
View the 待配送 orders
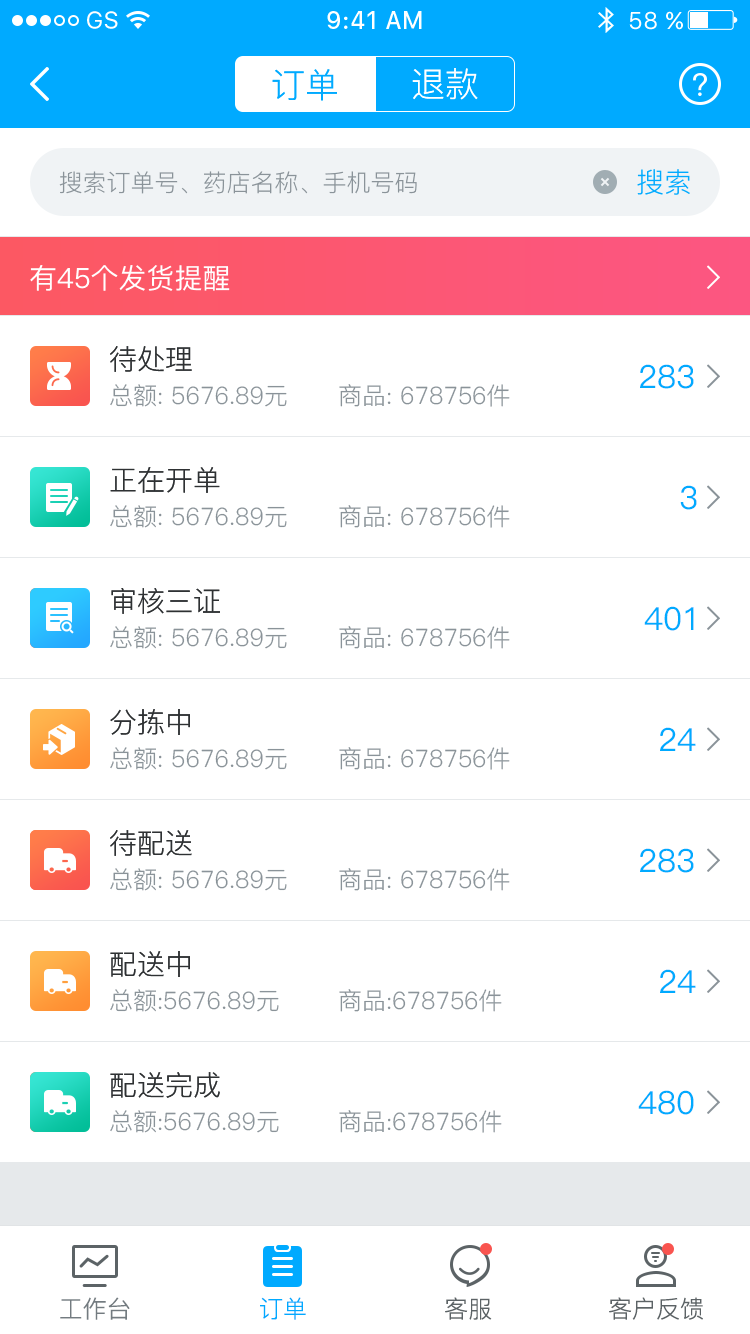[375, 860]
